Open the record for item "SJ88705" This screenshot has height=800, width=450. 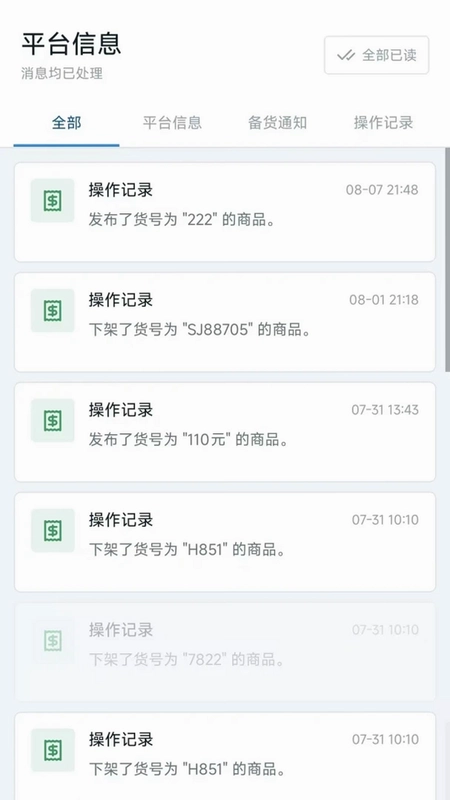tap(224, 322)
